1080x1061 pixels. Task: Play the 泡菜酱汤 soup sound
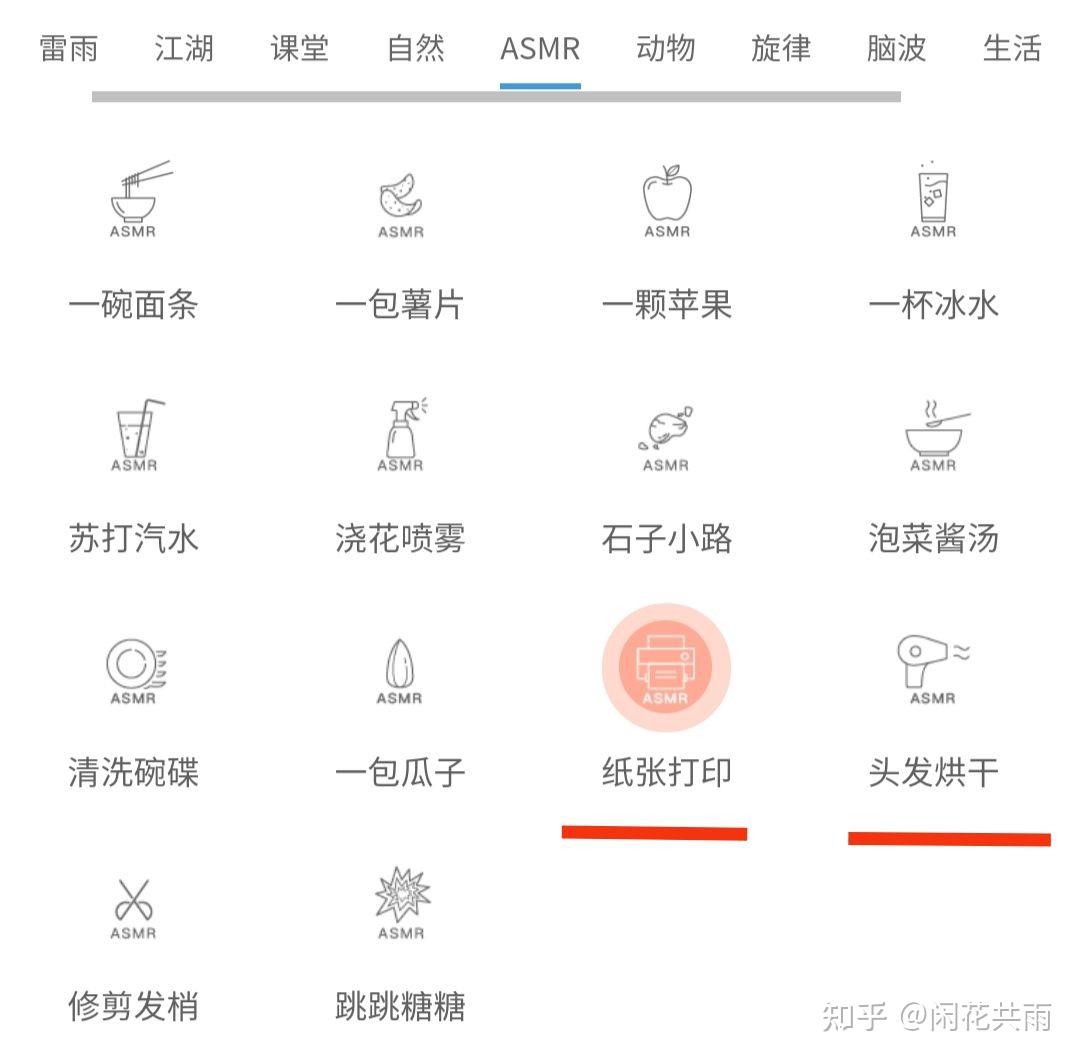pos(933,435)
